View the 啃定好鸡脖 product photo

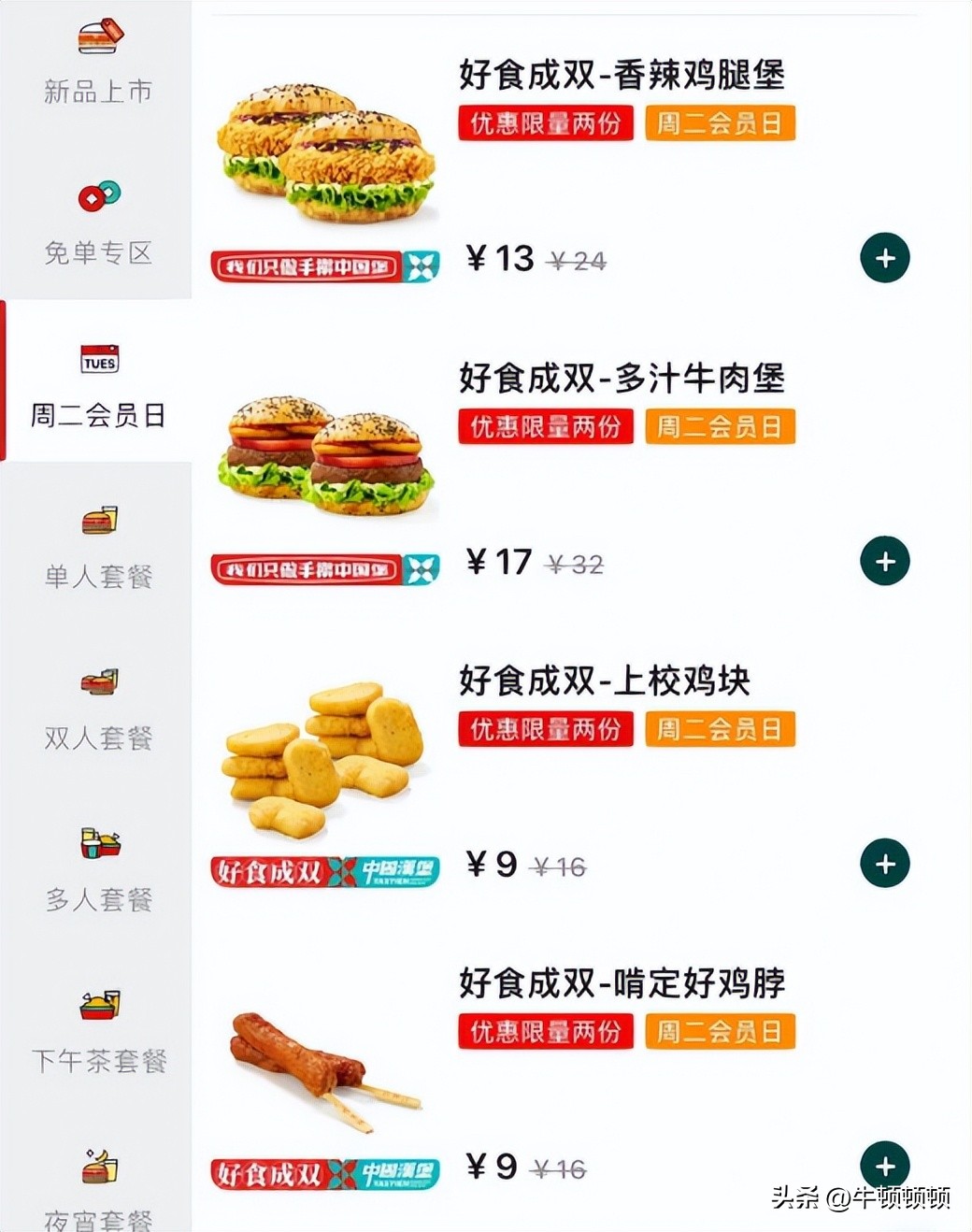coord(325,1067)
